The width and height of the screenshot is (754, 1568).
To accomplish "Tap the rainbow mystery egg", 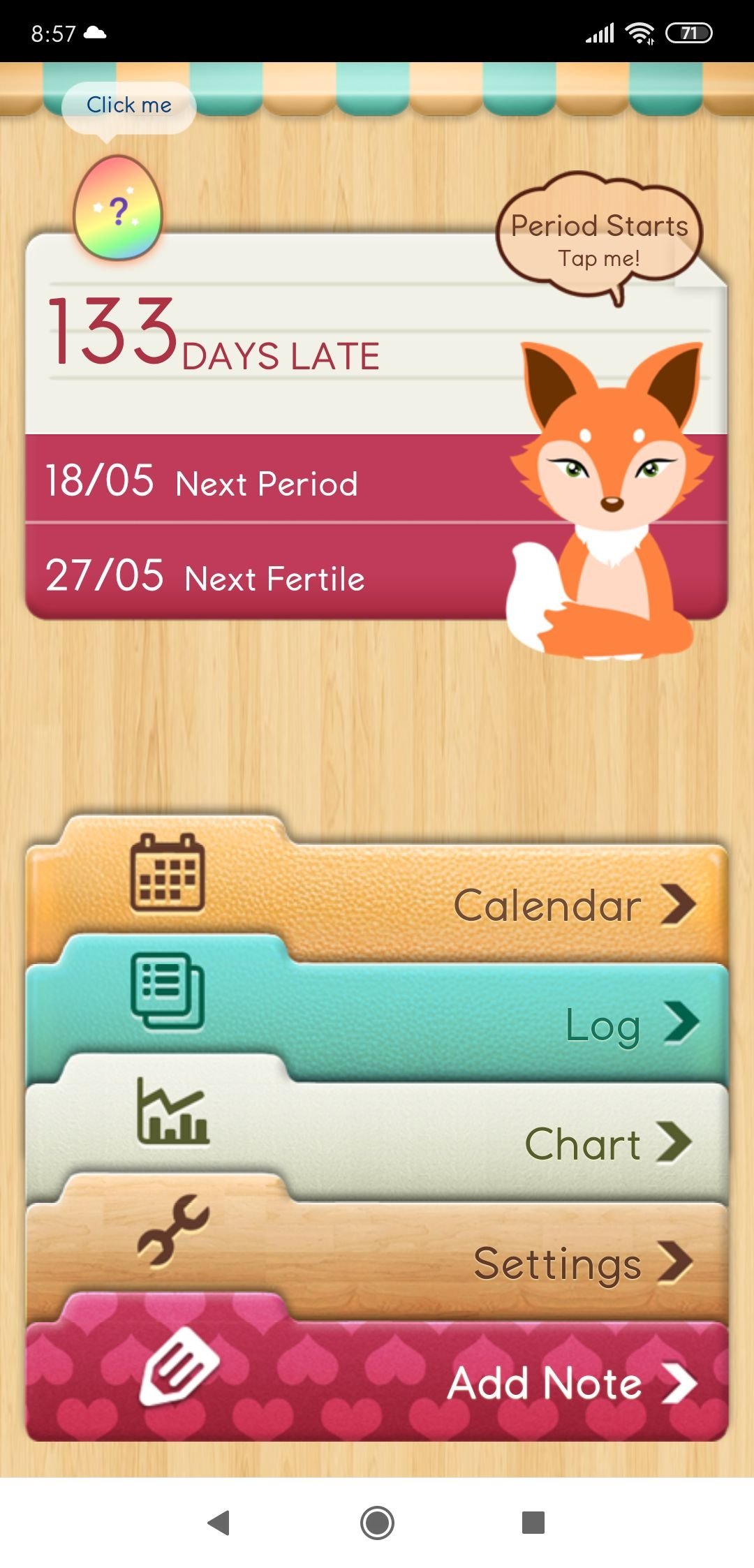I will (x=118, y=208).
